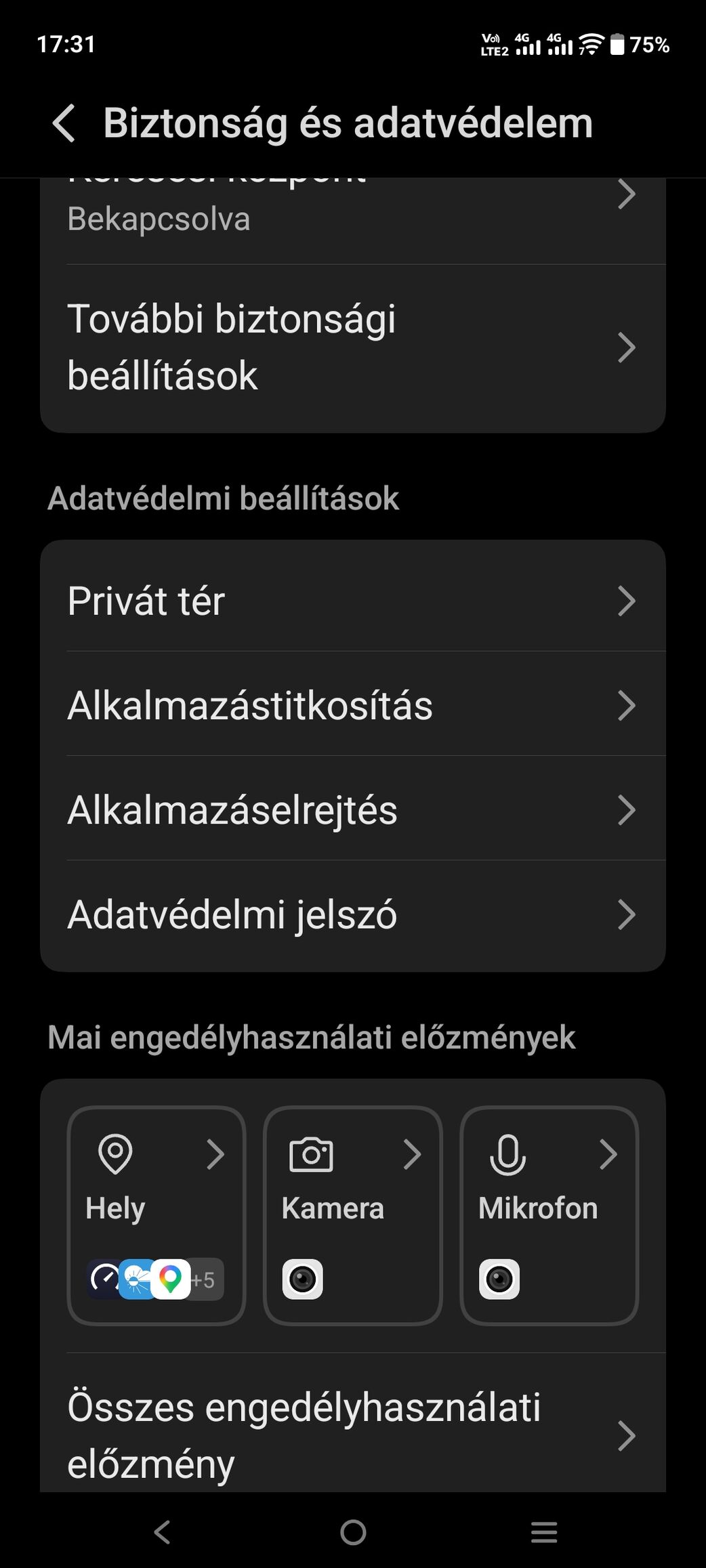Tap the system home button
The height and width of the screenshot is (1568, 706).
click(x=353, y=1532)
